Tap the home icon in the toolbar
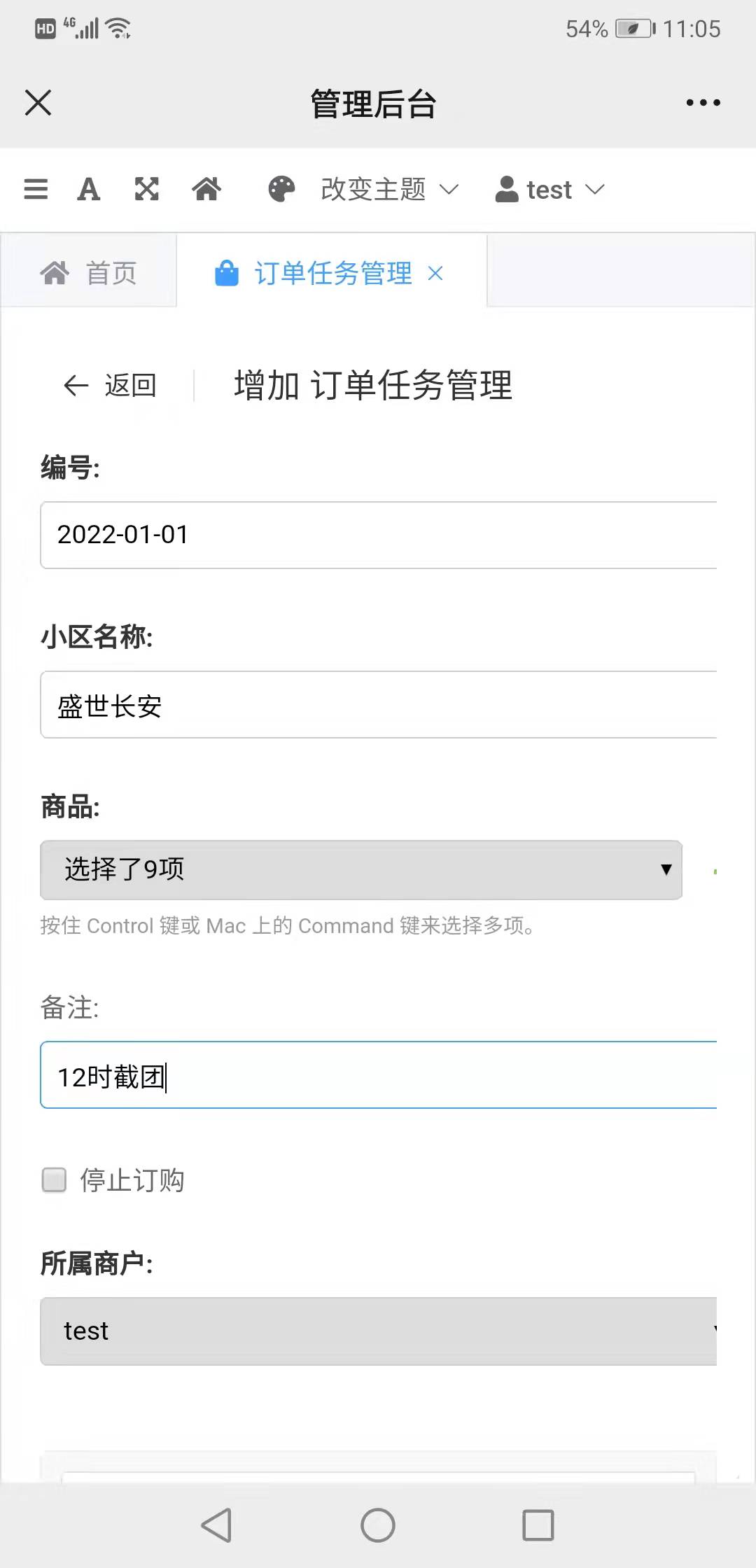This screenshot has height=1568, width=756. [206, 189]
